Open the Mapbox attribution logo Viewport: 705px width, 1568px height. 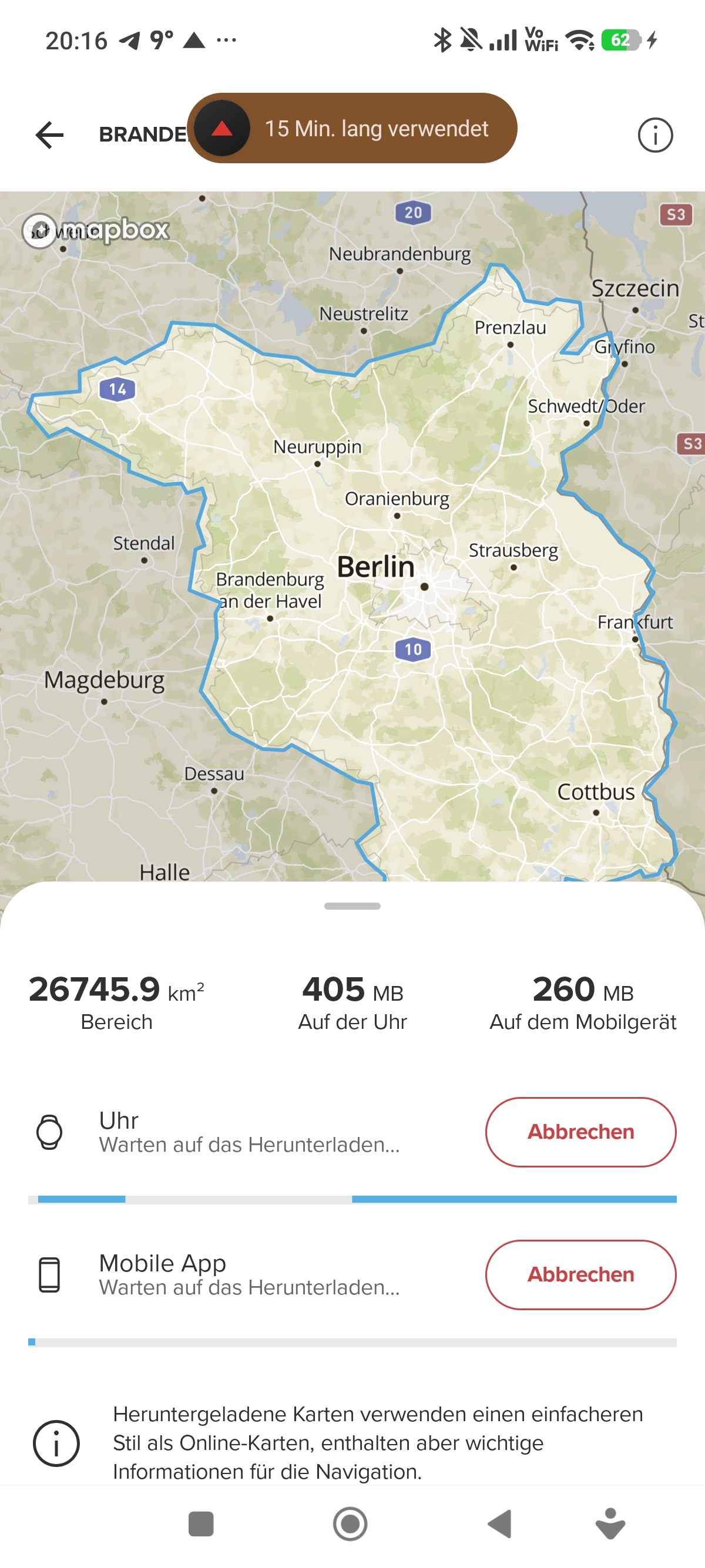[x=96, y=230]
